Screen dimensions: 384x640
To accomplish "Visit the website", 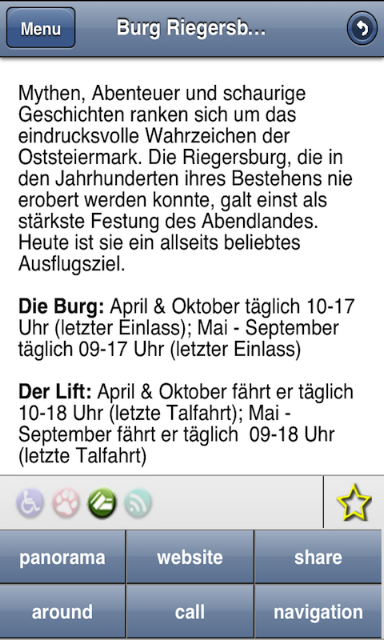I will 190,557.
